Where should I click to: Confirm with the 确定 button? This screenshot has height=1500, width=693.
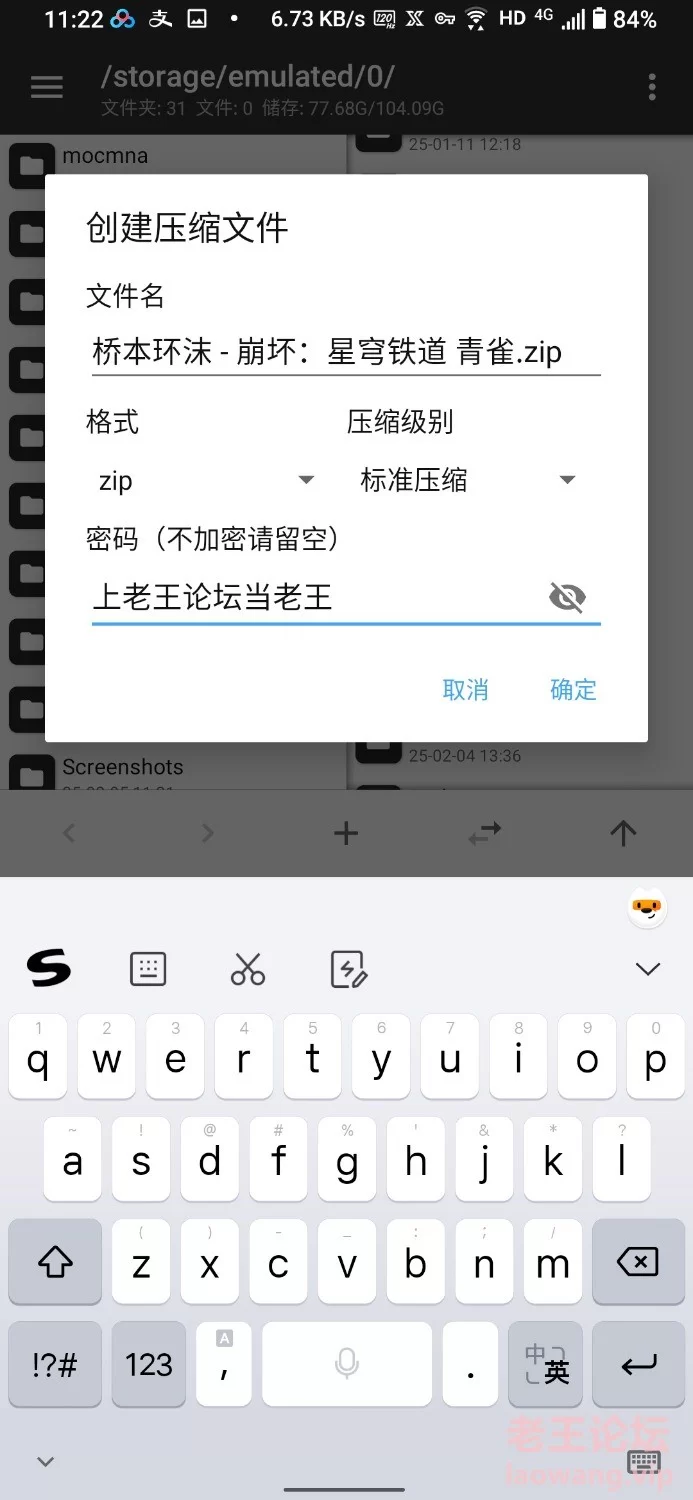pos(573,689)
